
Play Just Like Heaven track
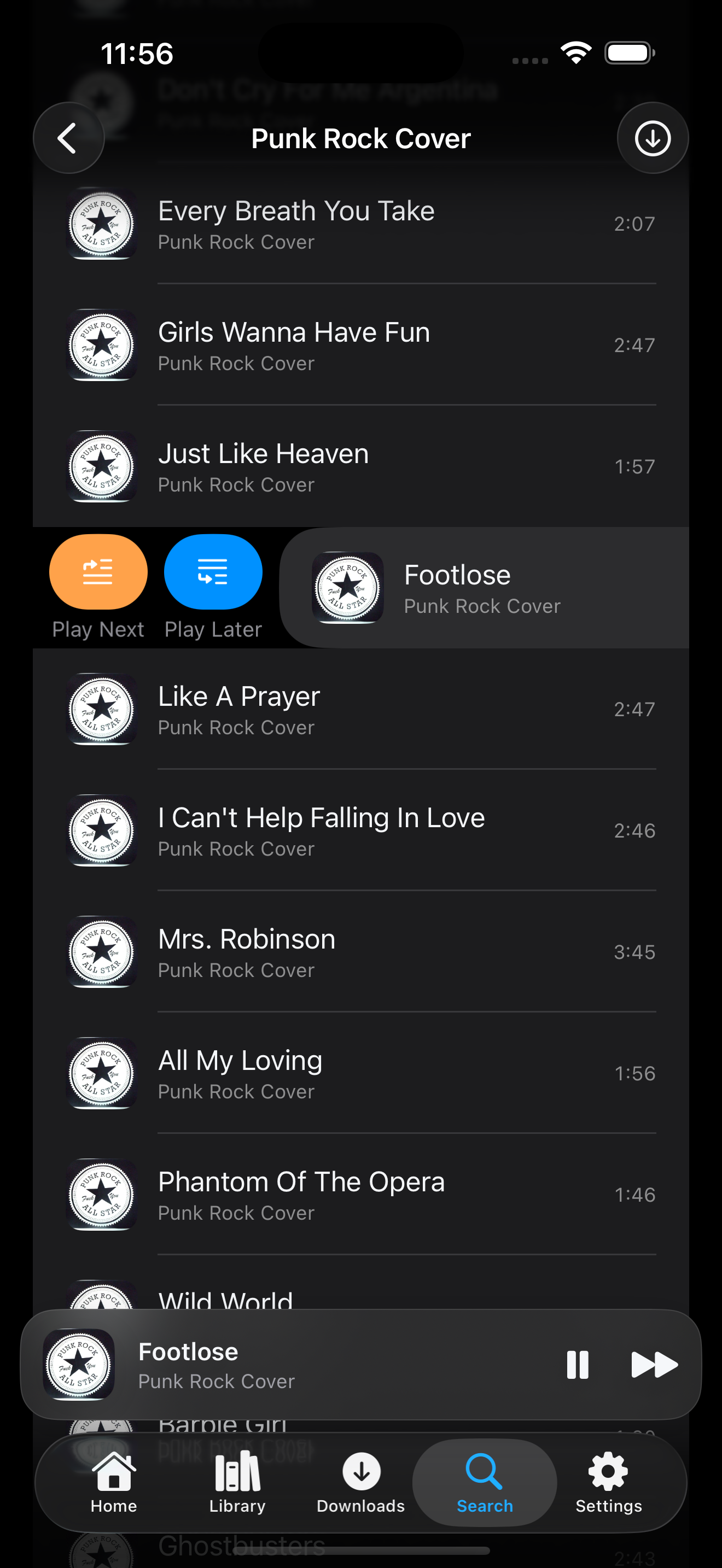click(x=360, y=466)
